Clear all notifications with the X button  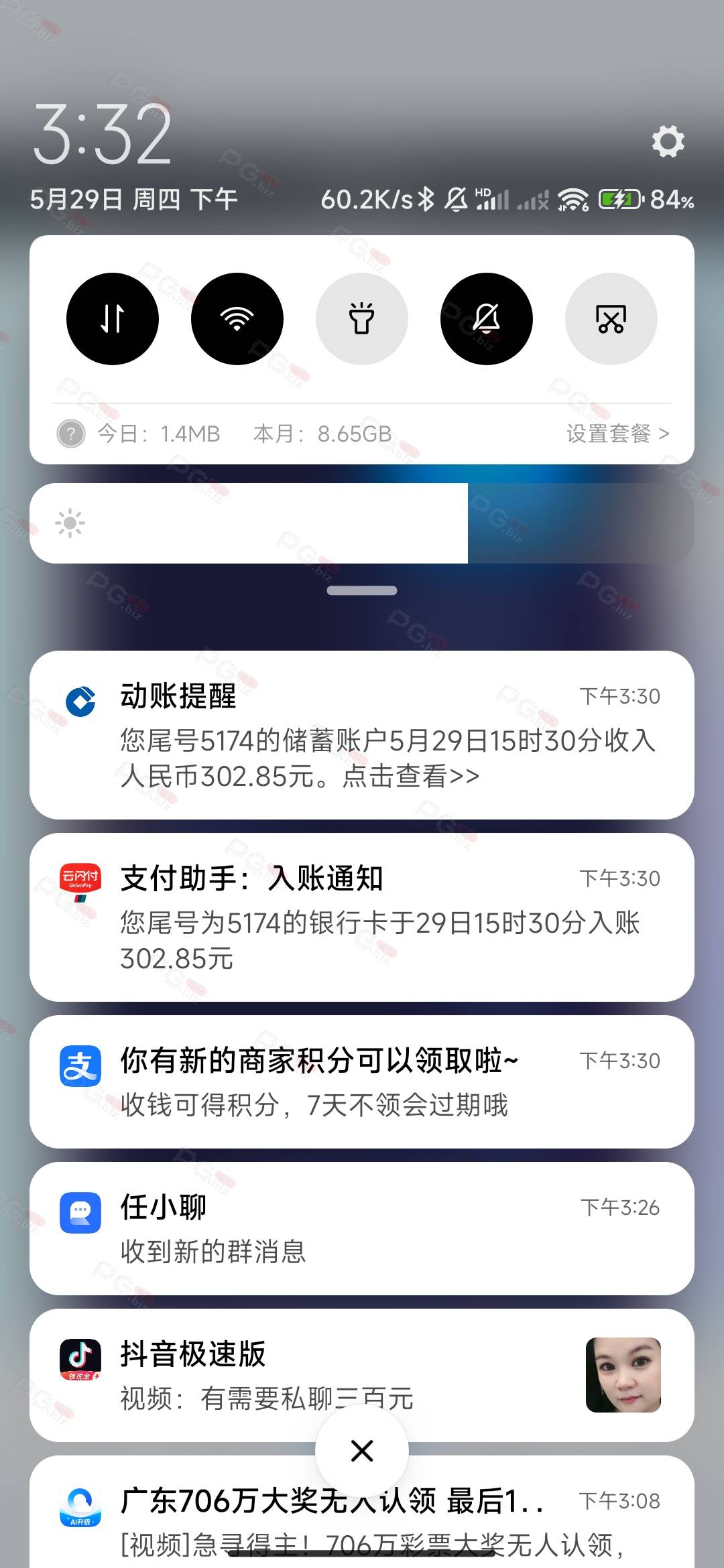[x=362, y=1451]
